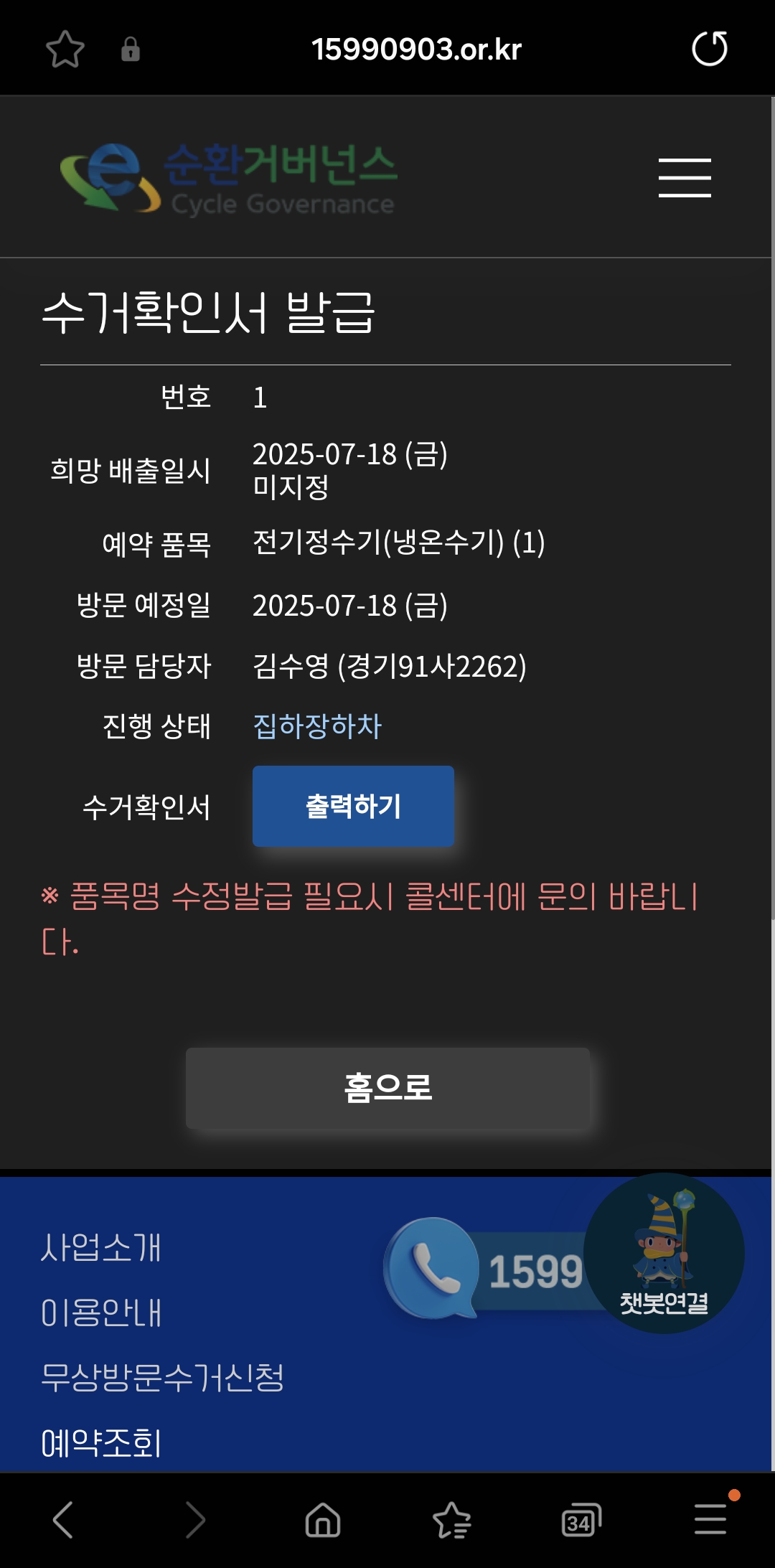
Task: Go to the browser home page
Action: 323,1520
